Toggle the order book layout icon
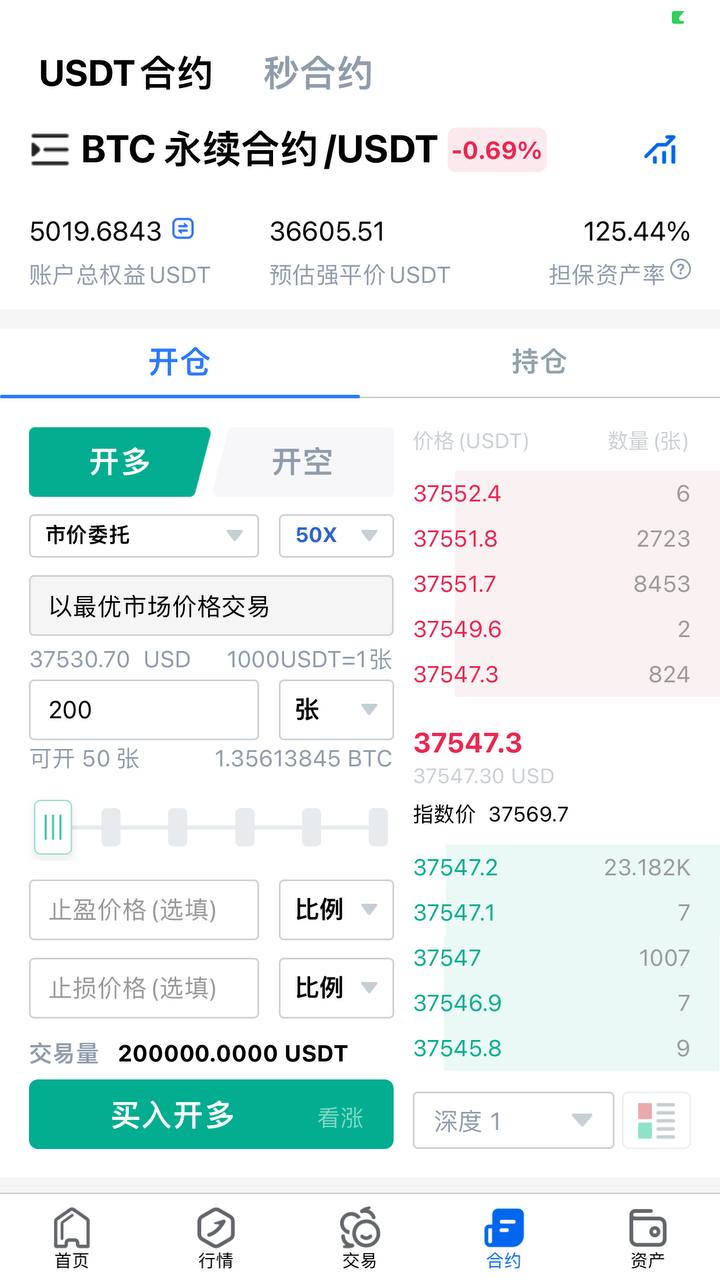The height and width of the screenshot is (1280, 720). click(657, 1121)
